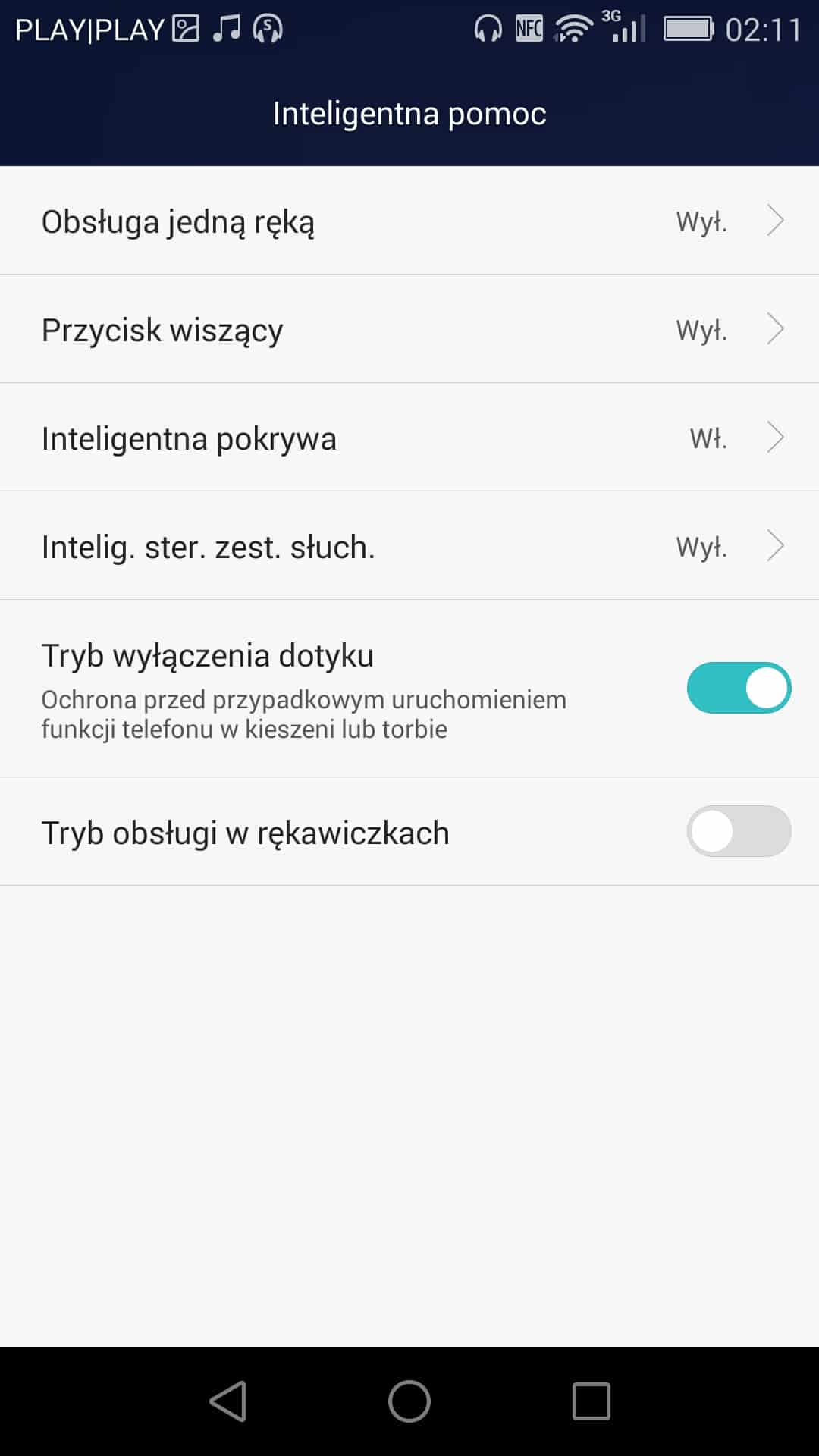Go back with the navigation bar arrow
Image resolution: width=819 pixels, height=1456 pixels.
click(x=228, y=1401)
